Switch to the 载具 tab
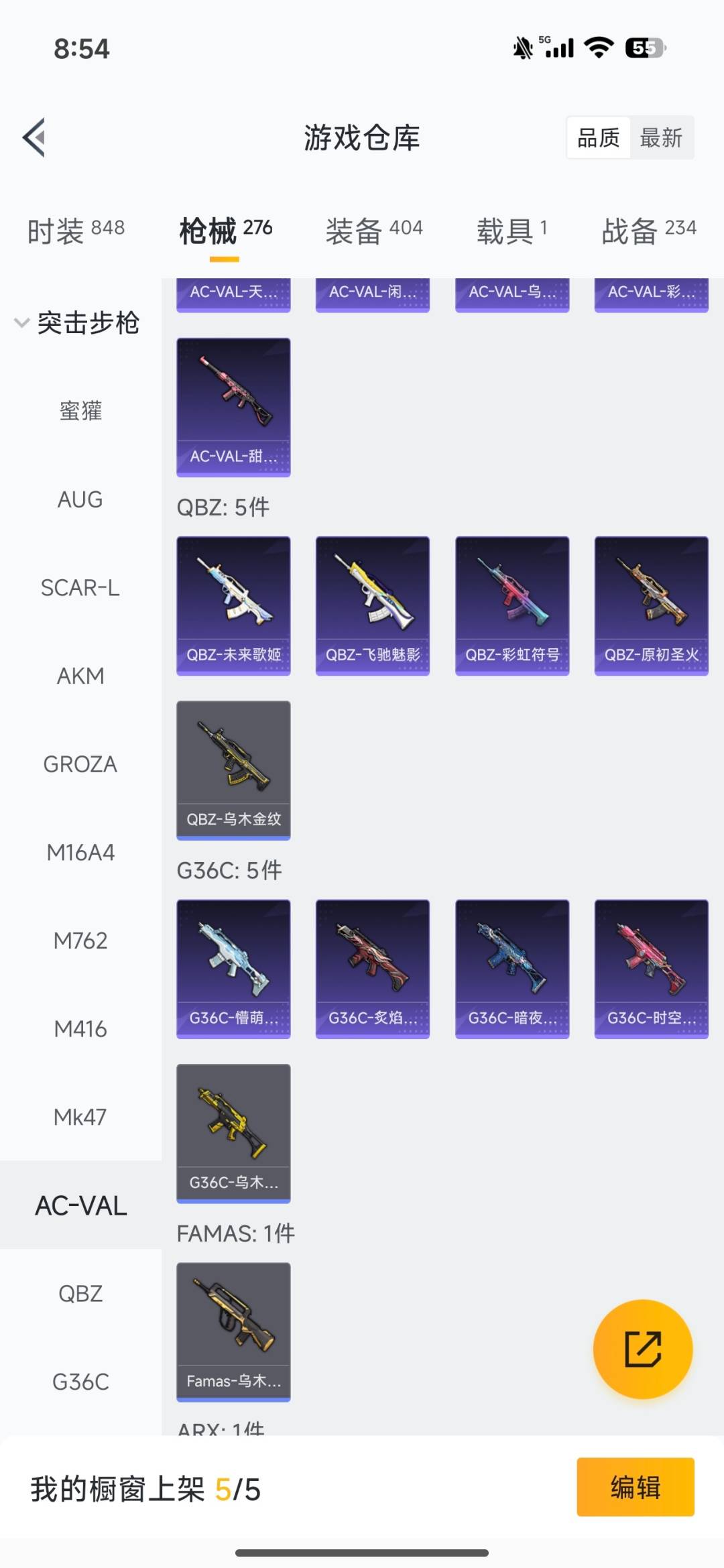 click(511, 231)
